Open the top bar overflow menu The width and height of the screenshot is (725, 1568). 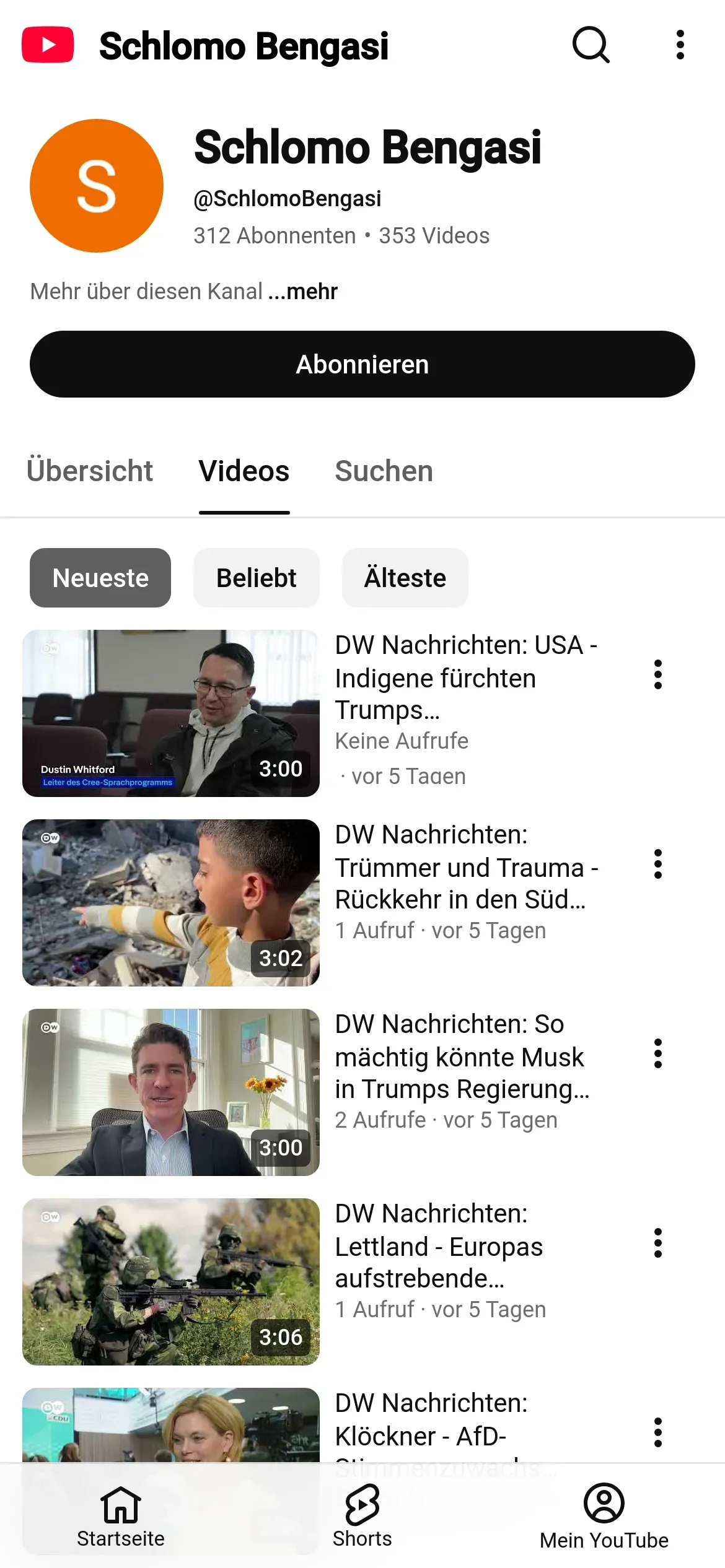click(x=680, y=45)
